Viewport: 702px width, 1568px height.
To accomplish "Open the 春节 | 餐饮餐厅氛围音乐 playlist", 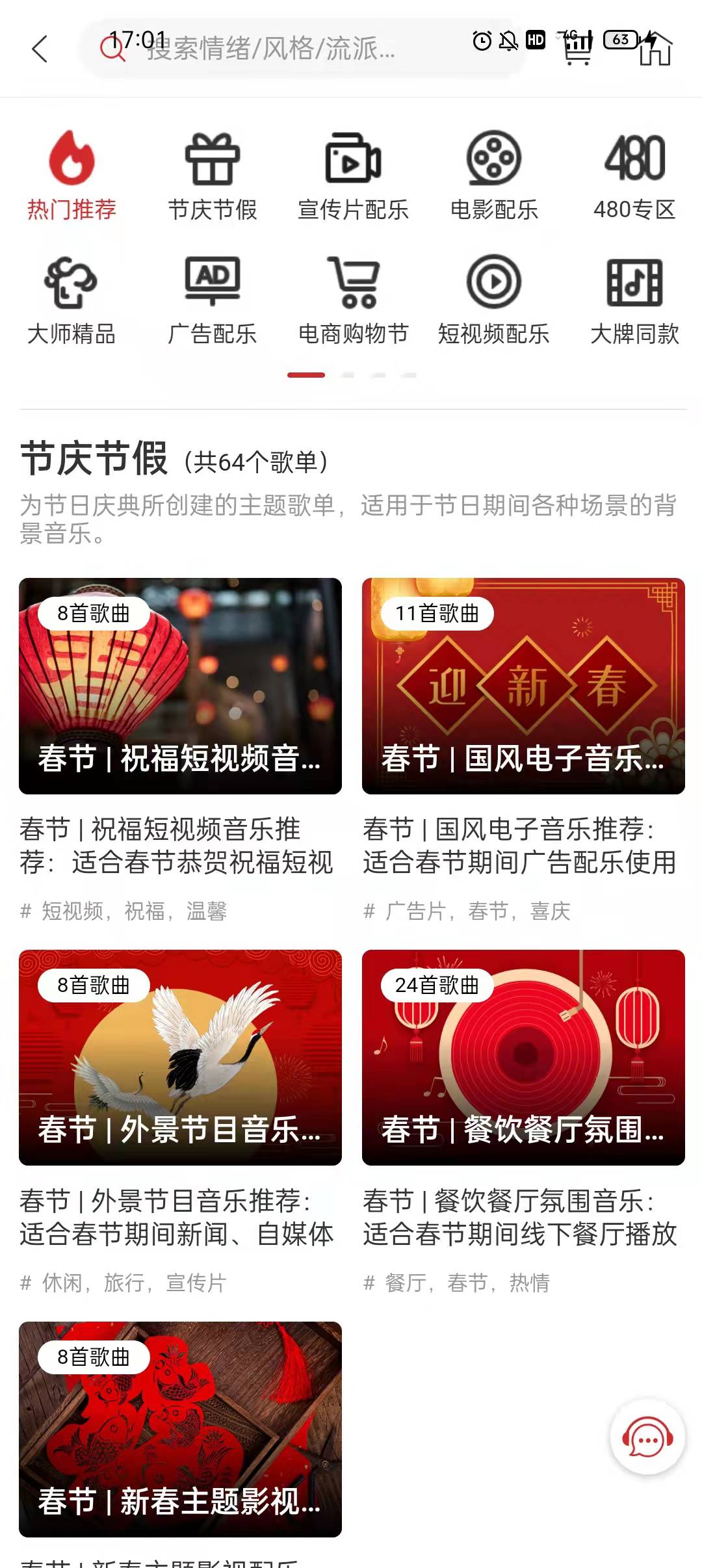I will [523, 1058].
